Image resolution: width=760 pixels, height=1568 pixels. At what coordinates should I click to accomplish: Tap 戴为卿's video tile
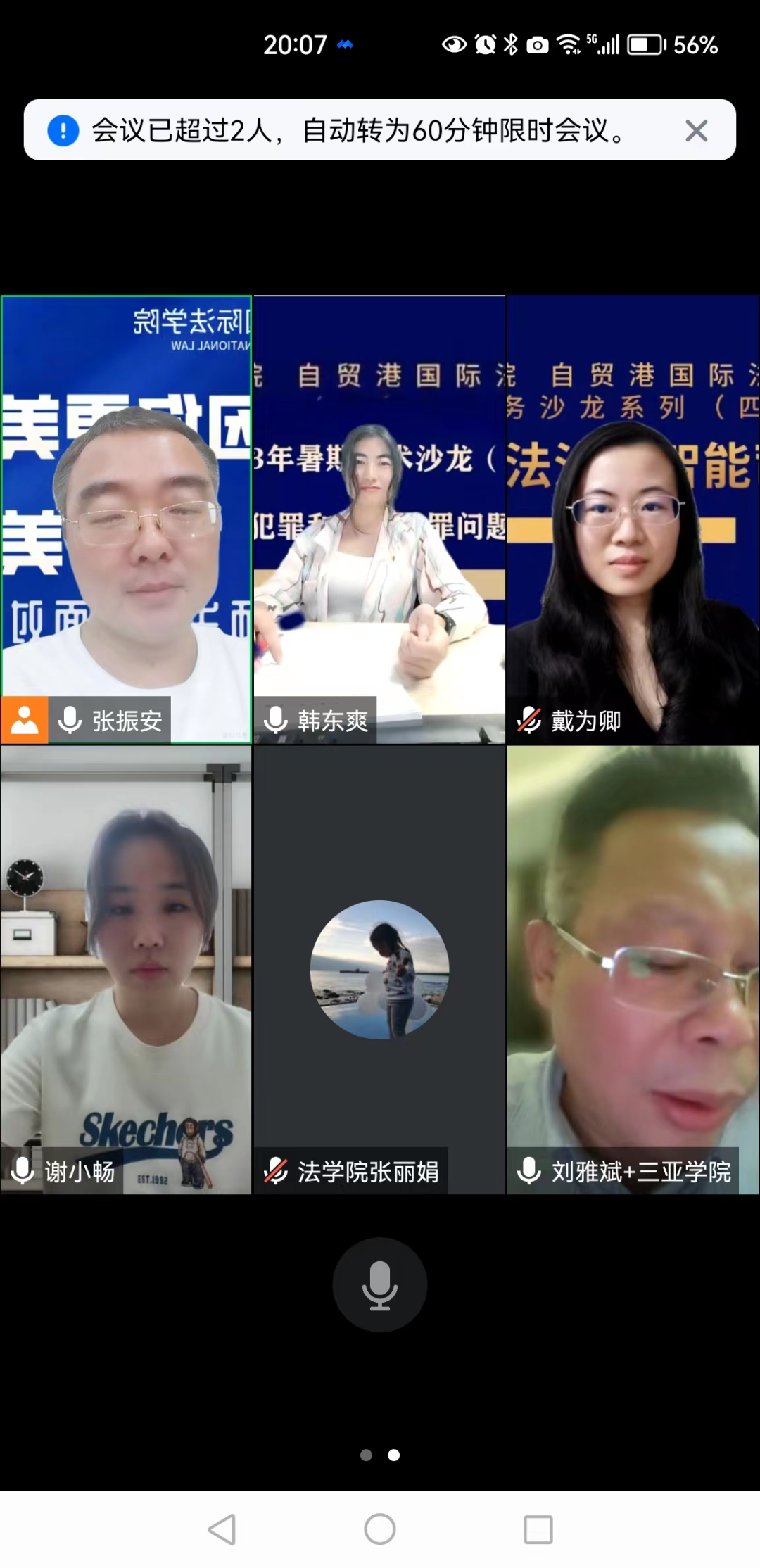[x=633, y=519]
